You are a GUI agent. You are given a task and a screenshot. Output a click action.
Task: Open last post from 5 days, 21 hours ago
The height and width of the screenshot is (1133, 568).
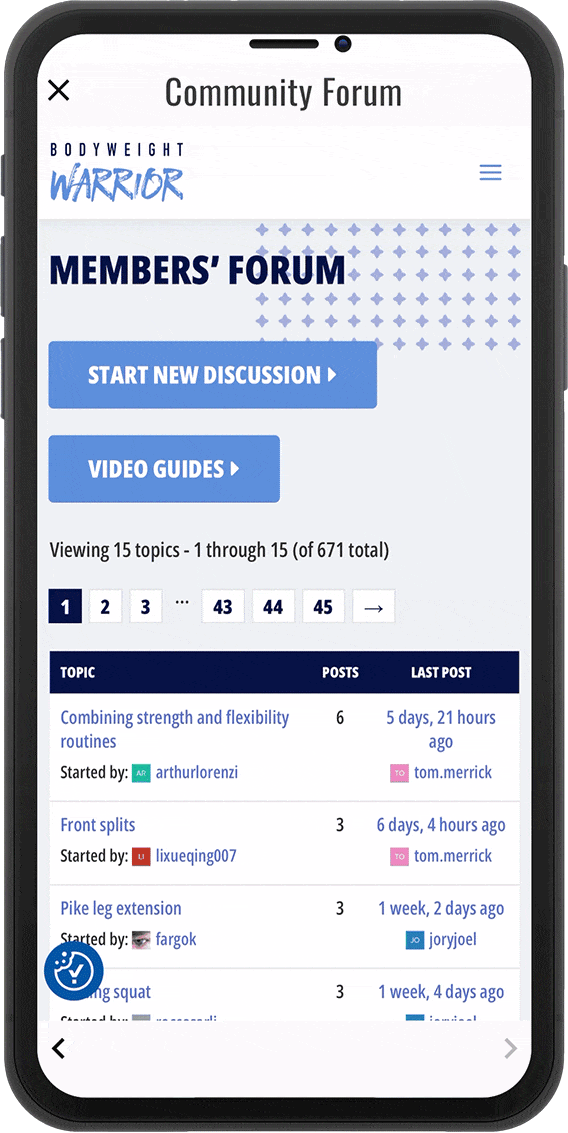(x=441, y=729)
